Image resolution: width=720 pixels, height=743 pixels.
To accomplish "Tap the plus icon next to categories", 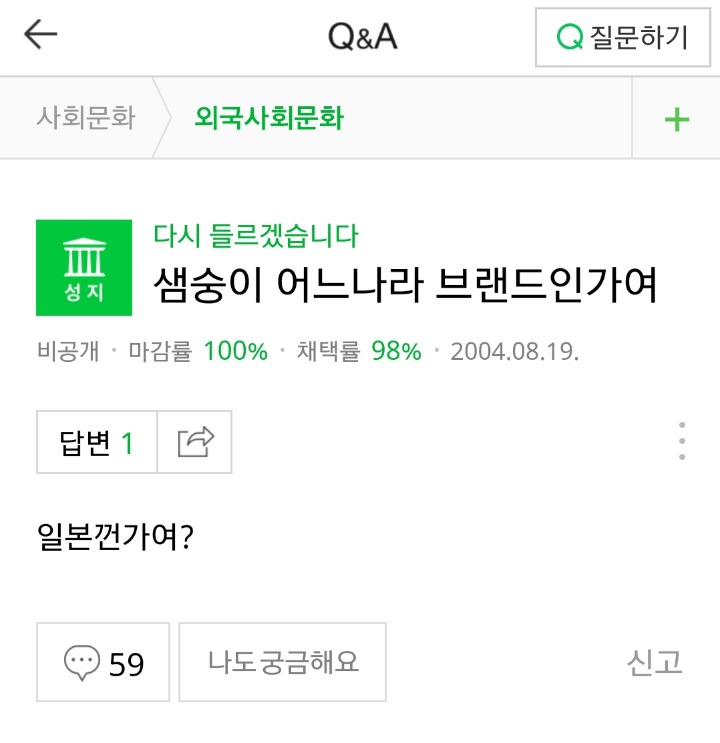I will (677, 118).
